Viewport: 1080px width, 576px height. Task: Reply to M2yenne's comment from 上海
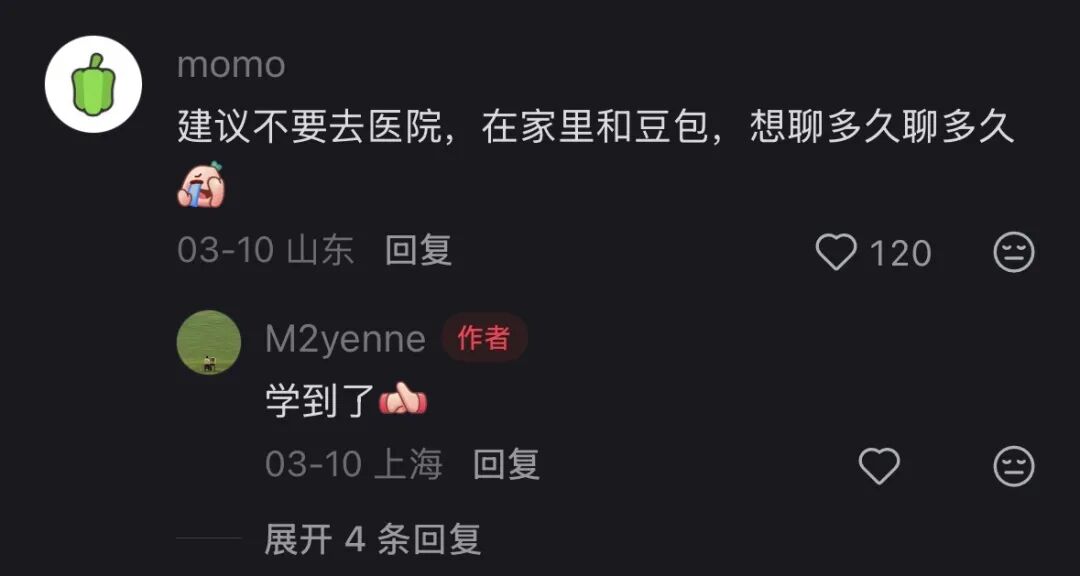point(506,464)
